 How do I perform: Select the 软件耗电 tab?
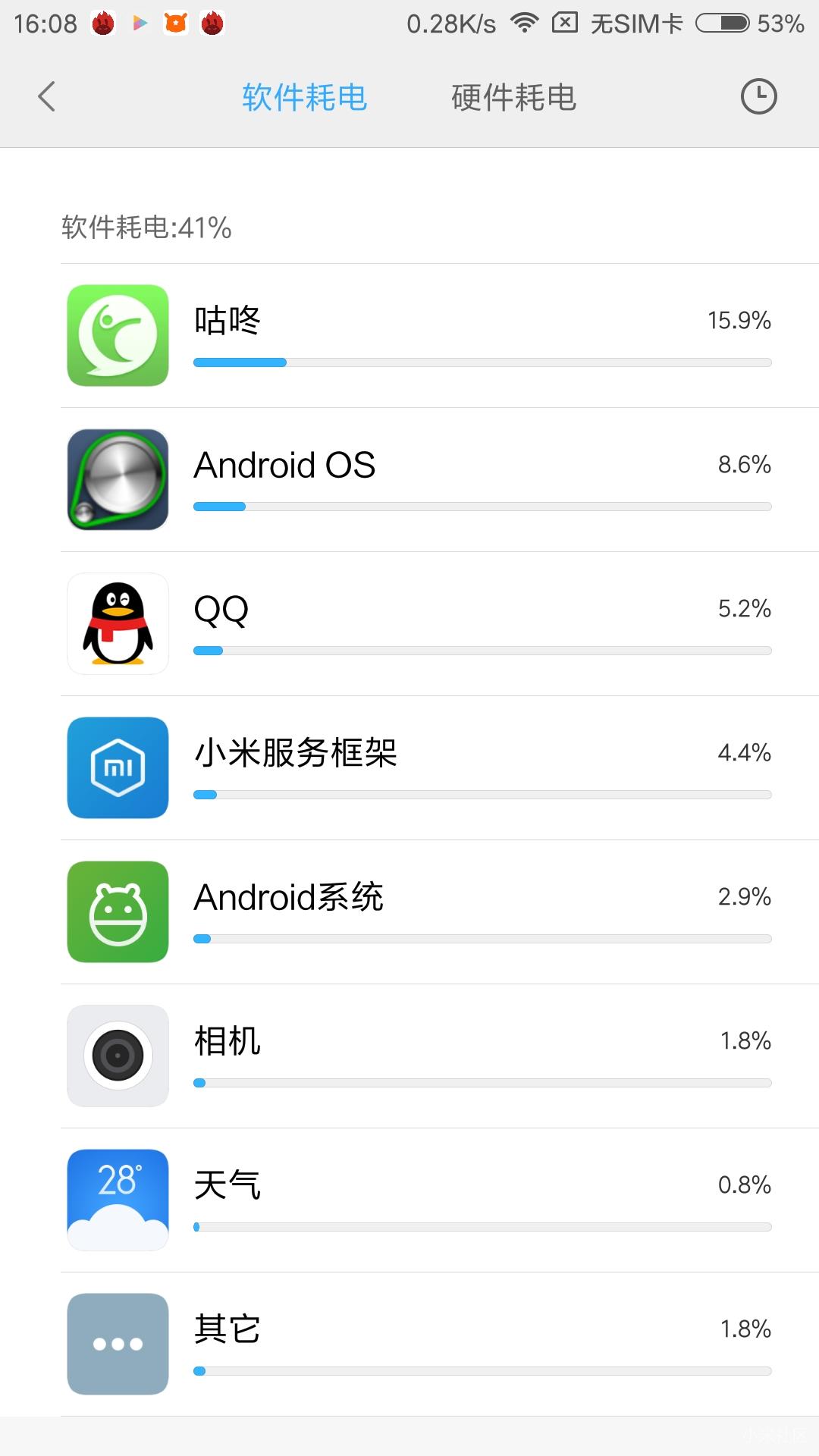click(304, 97)
